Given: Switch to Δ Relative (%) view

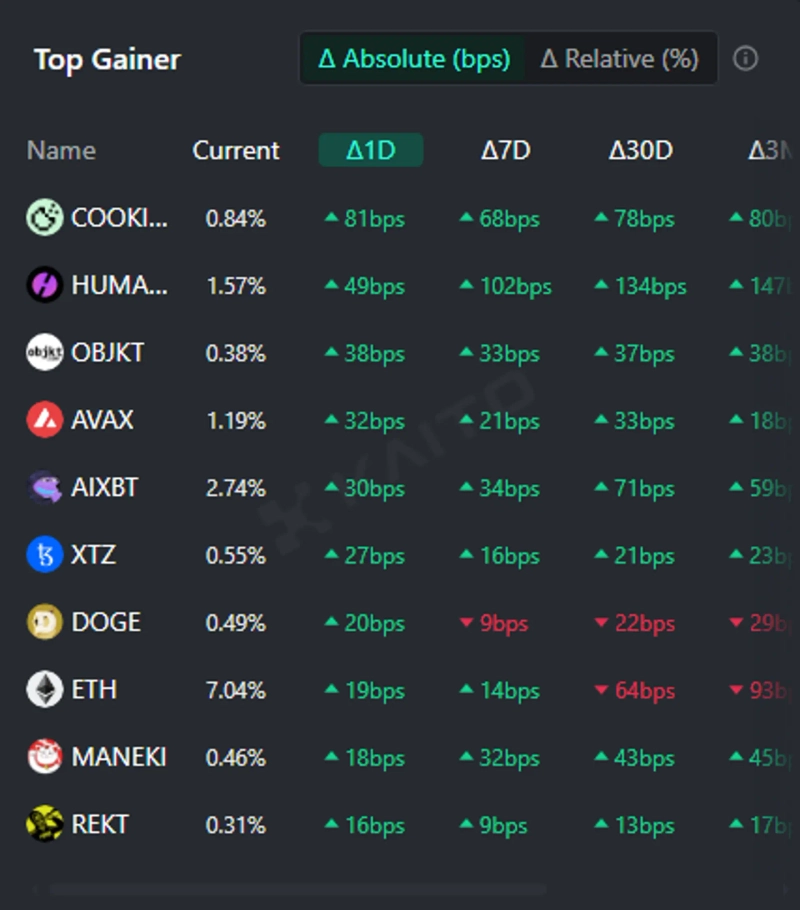Looking at the screenshot, I should click(619, 59).
